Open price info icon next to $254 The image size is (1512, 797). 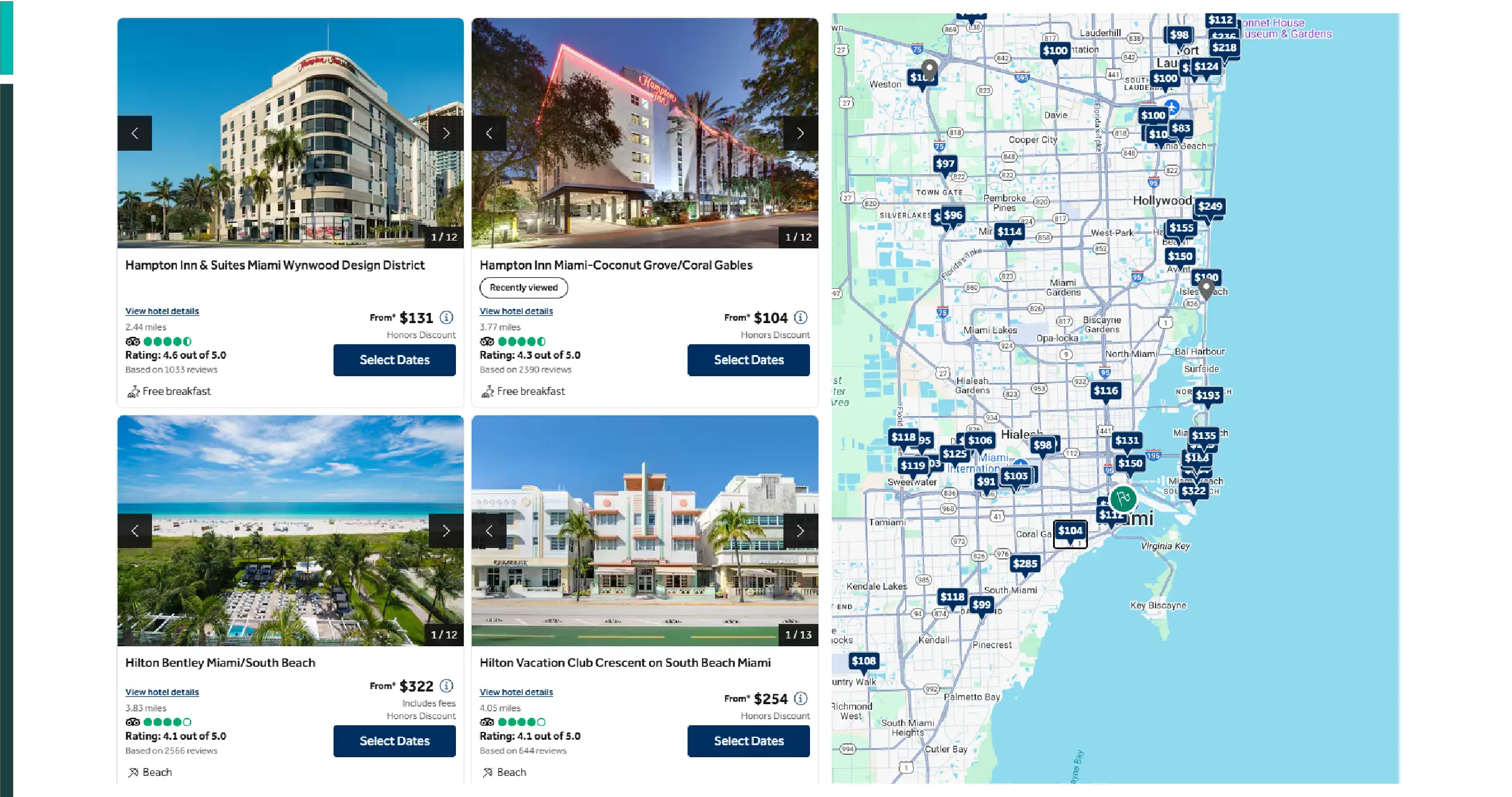(x=800, y=698)
